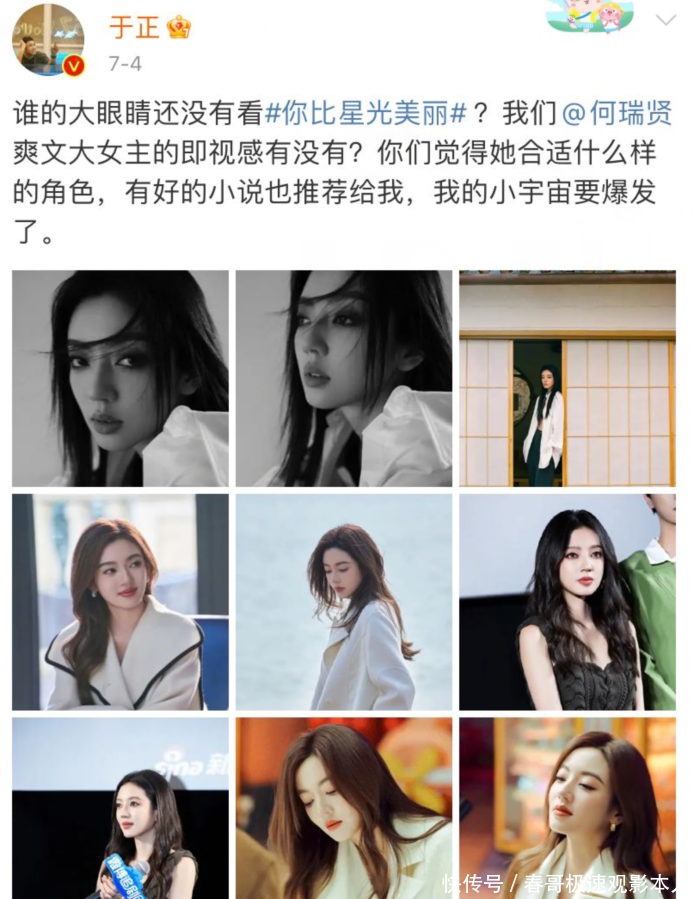Open the mention @何瑞贤
This screenshot has height=899, width=697.
coord(619,113)
